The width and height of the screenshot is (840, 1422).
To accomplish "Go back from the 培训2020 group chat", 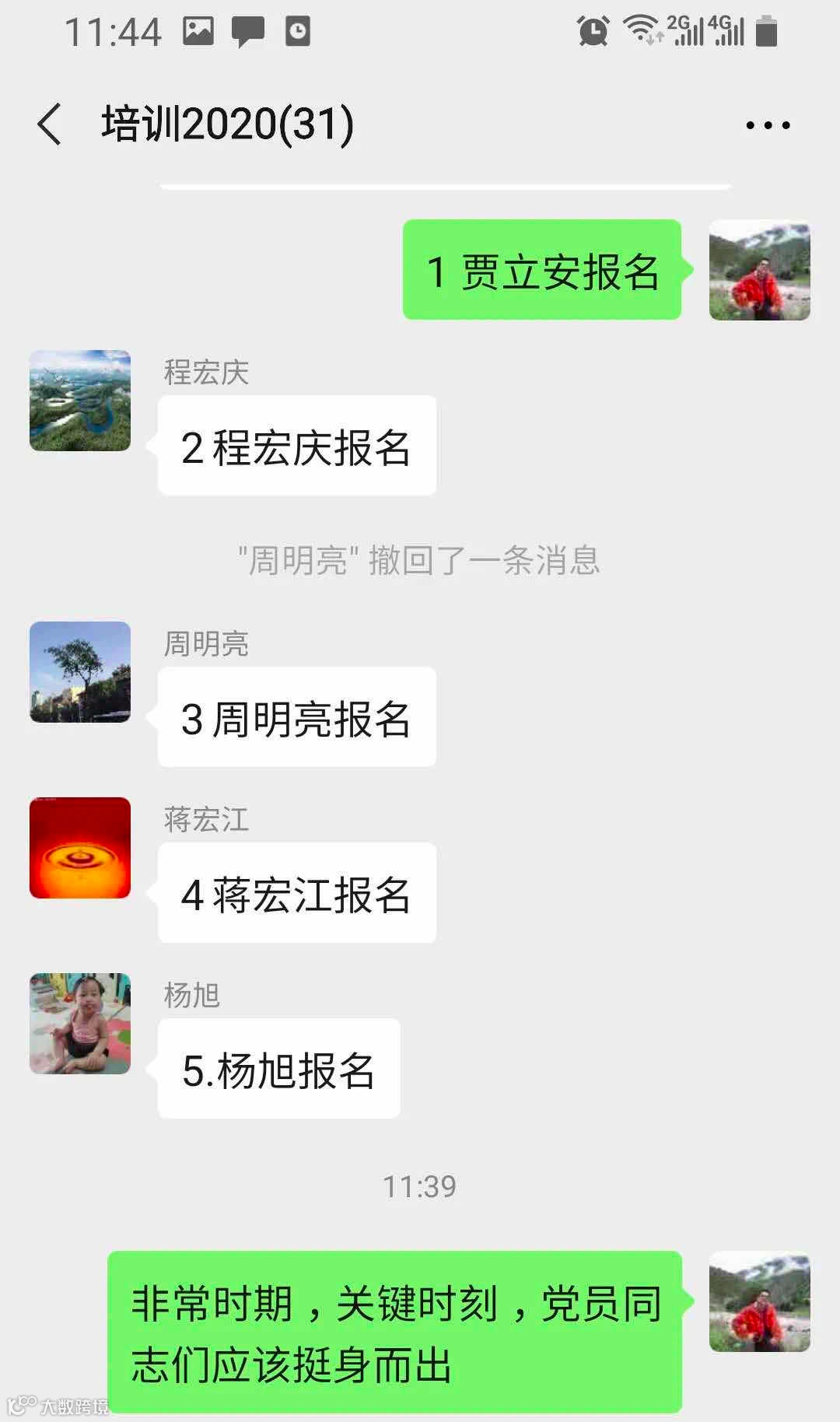I will point(49,124).
